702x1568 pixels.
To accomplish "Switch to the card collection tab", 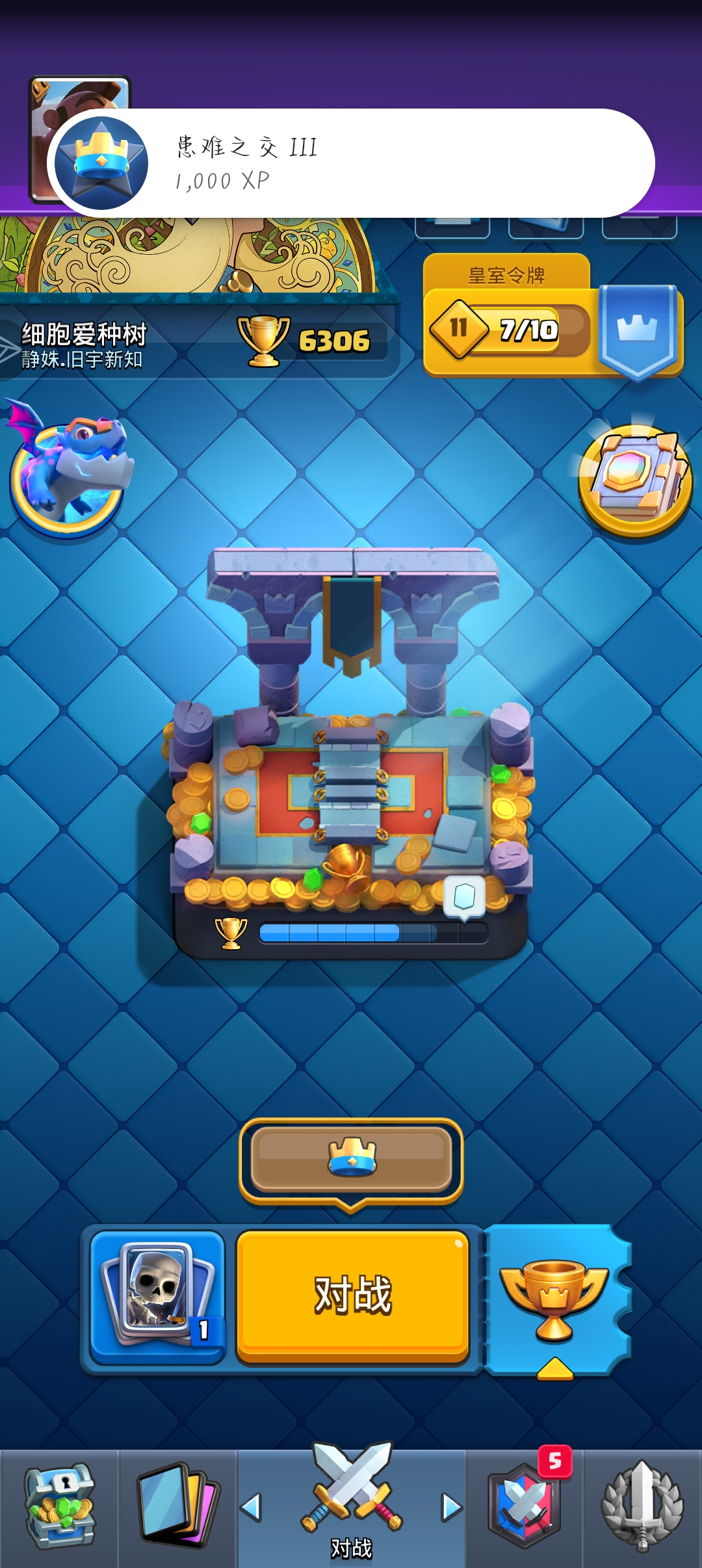I will [177, 1507].
